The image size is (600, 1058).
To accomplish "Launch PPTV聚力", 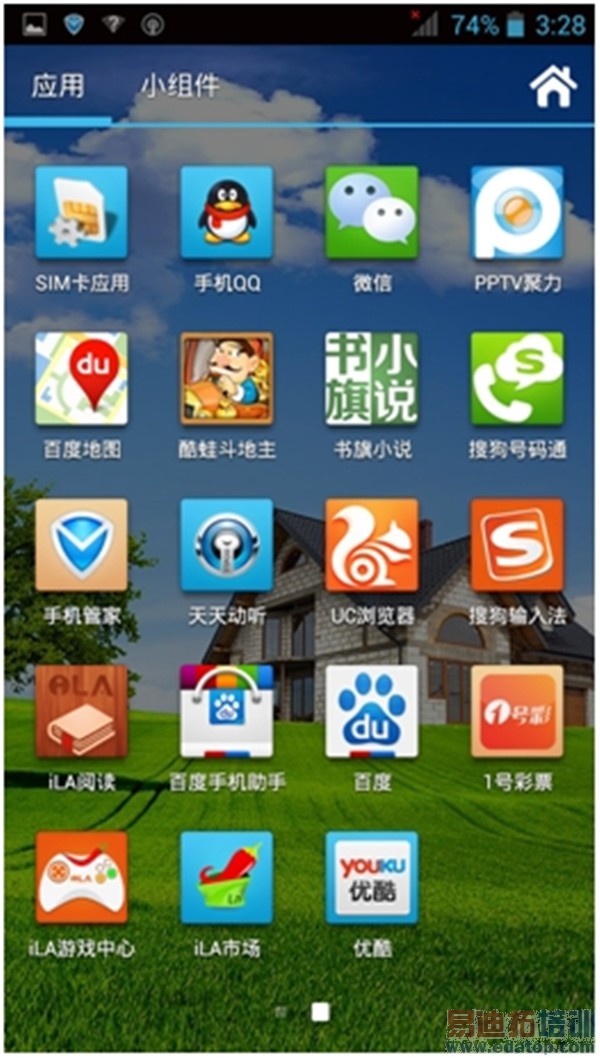I will click(x=517, y=213).
